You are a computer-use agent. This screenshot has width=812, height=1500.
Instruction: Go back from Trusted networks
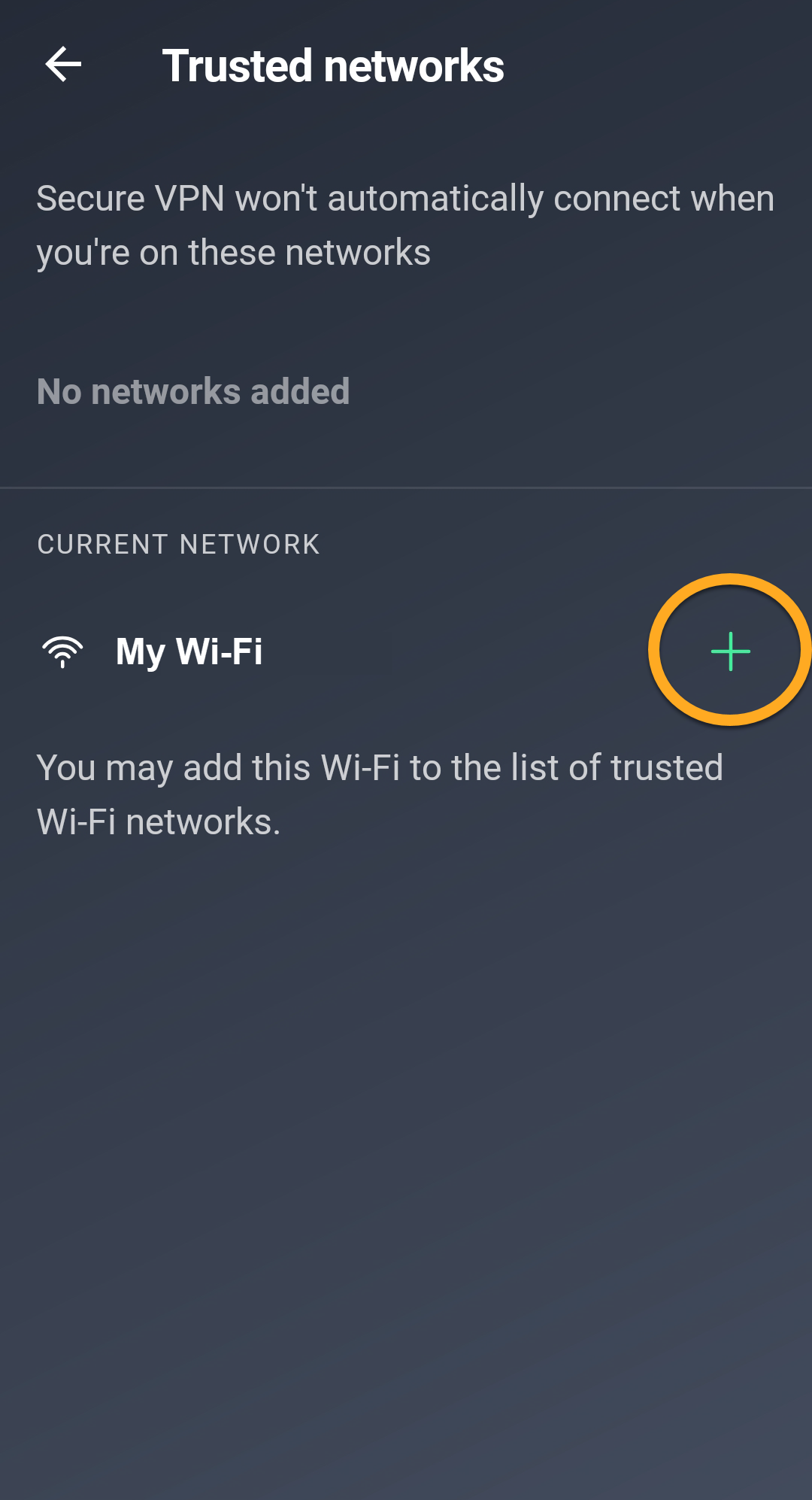63,65
